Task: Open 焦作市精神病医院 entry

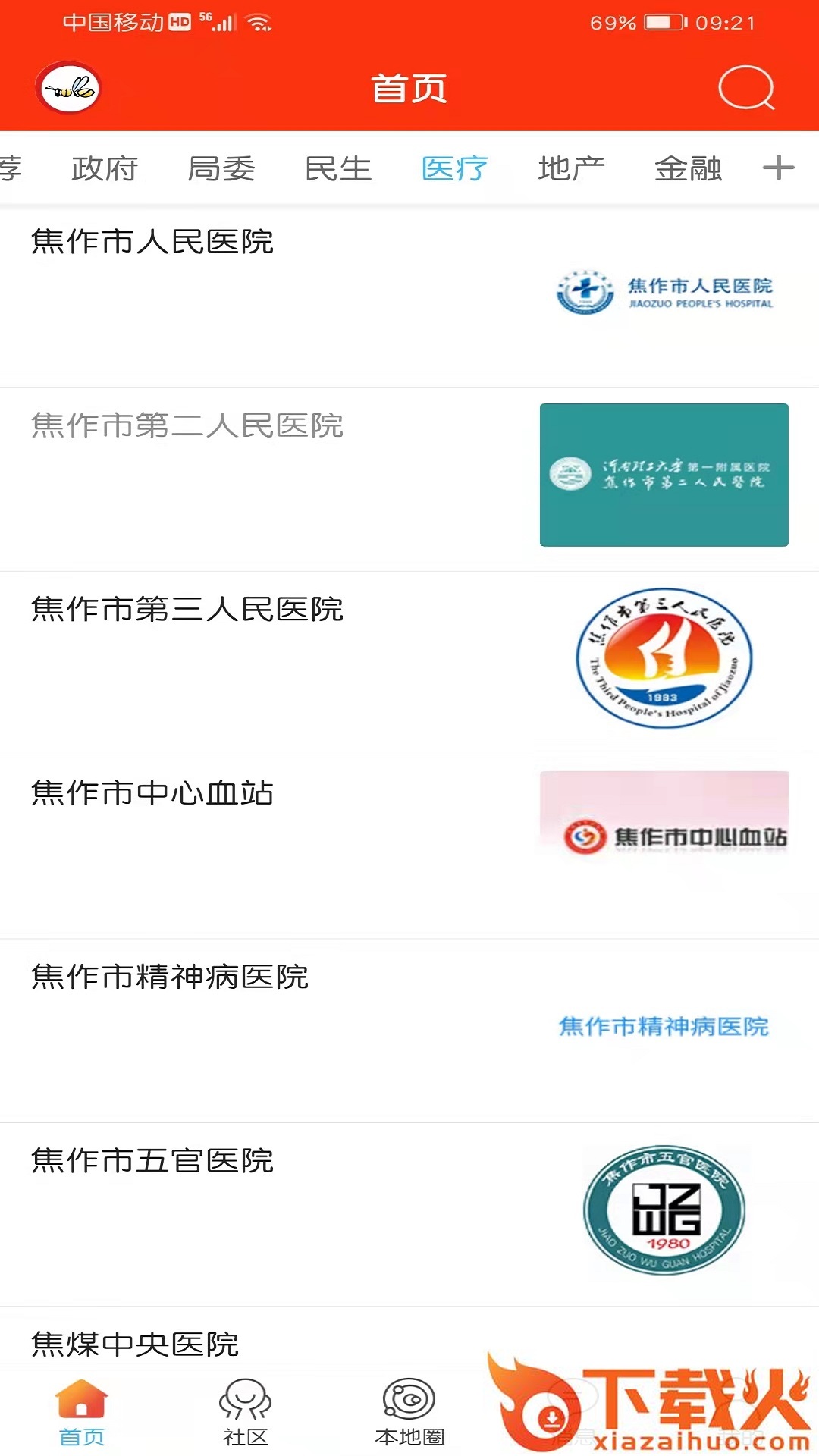Action: 409,1029
